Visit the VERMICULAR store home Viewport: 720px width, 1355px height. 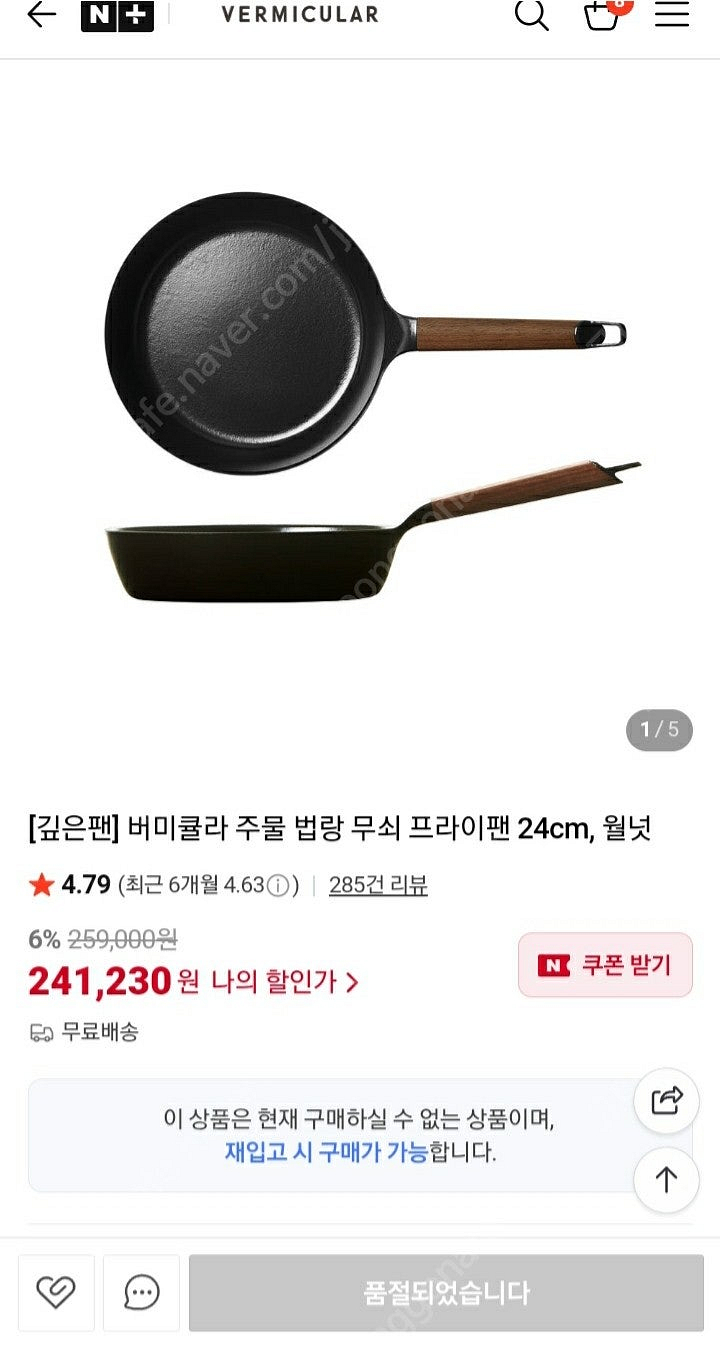point(300,15)
